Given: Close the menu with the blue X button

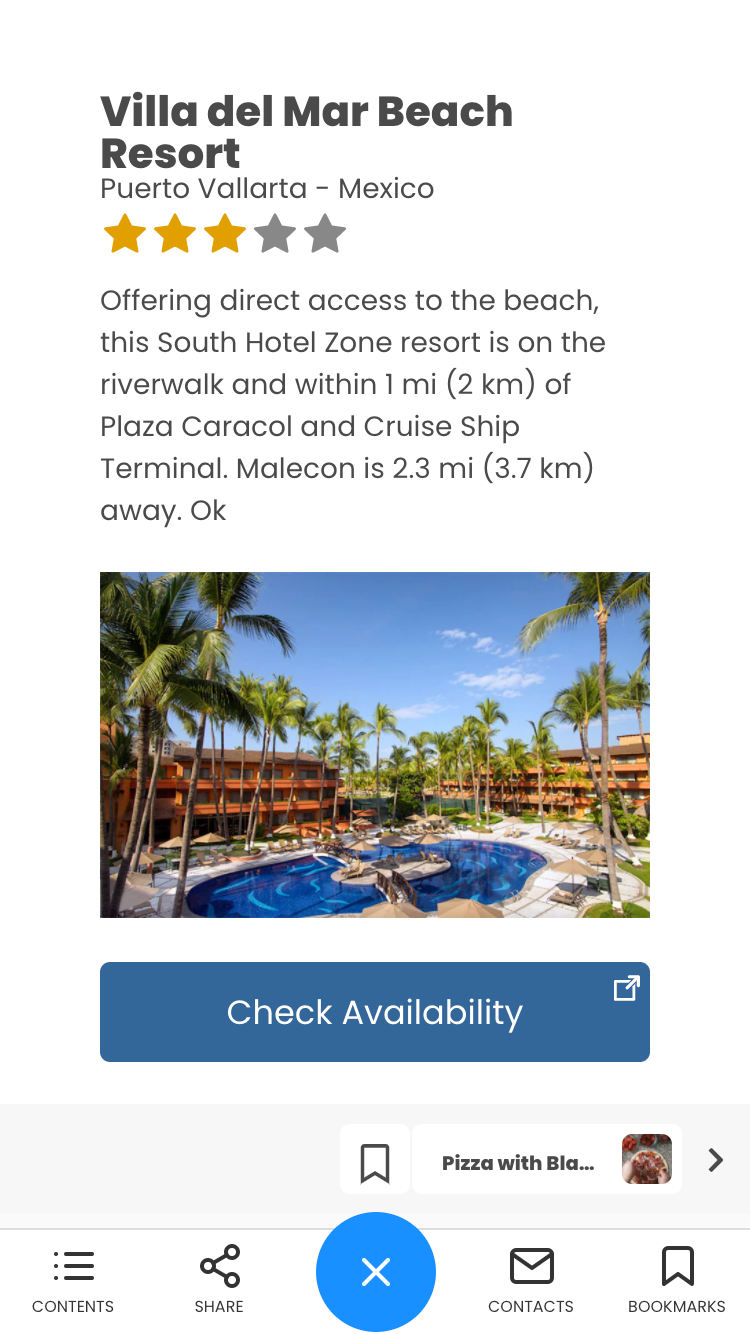Looking at the screenshot, I should click(376, 1272).
